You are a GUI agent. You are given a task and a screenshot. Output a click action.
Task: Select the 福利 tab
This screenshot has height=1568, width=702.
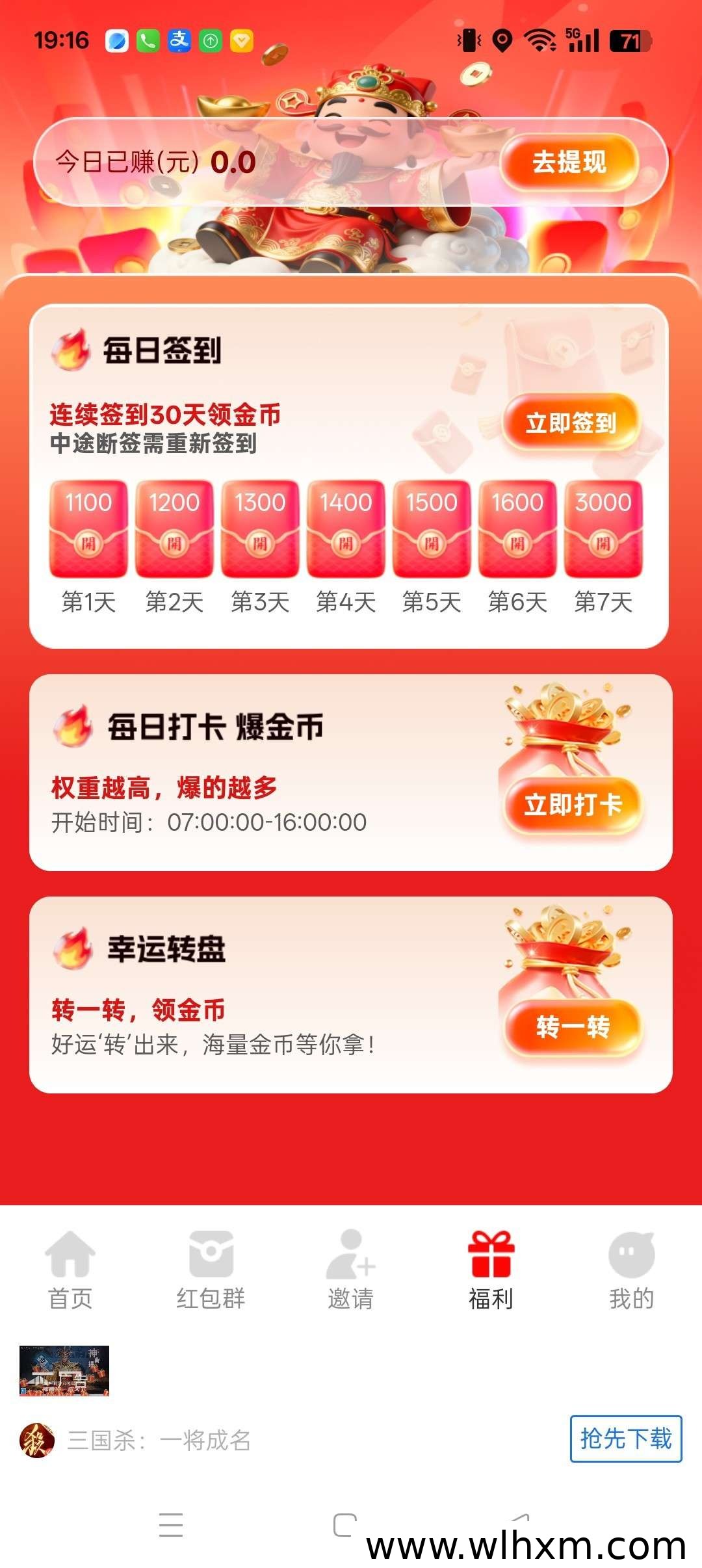pyautogui.click(x=491, y=1270)
